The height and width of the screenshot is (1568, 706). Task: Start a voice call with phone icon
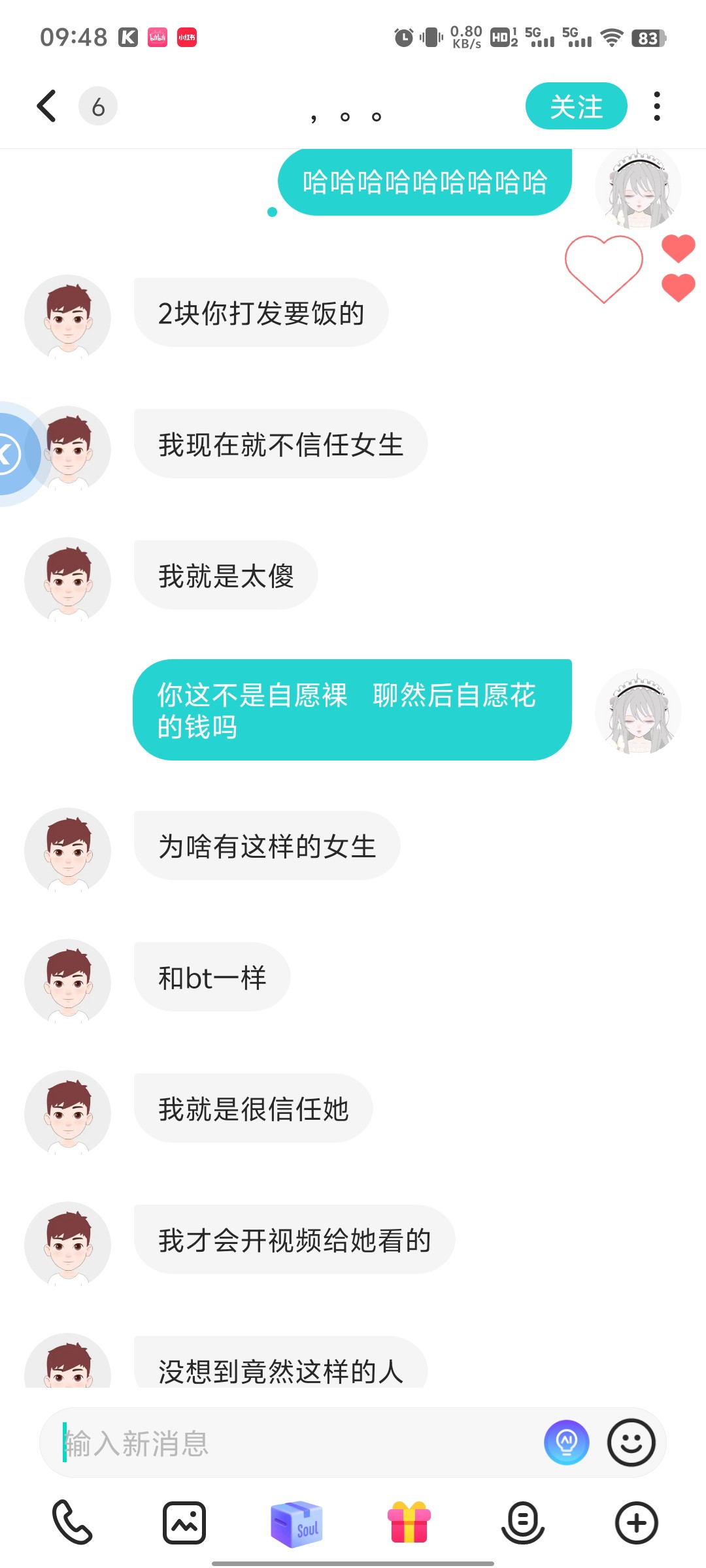point(72,1522)
